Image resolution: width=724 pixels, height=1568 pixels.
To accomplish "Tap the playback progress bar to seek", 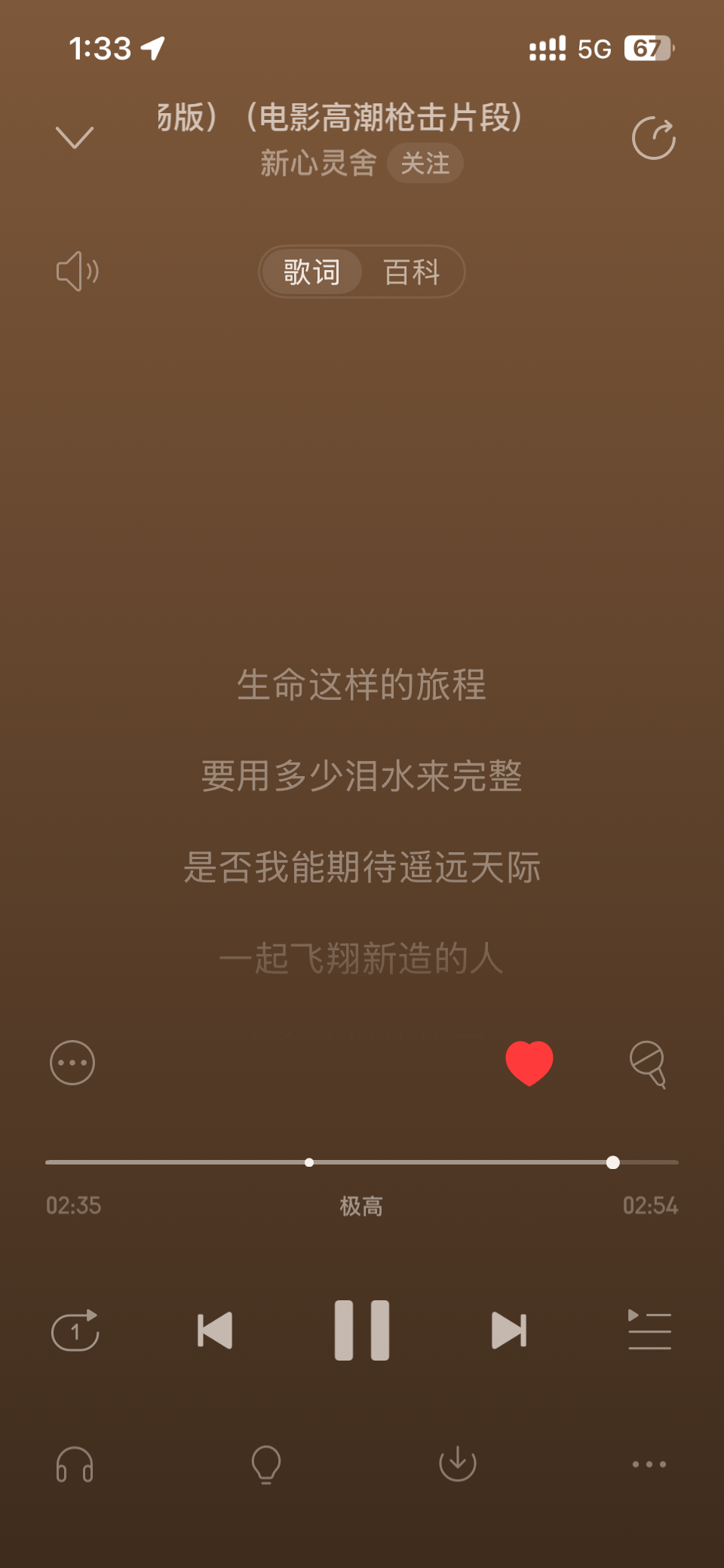I will tap(362, 1162).
